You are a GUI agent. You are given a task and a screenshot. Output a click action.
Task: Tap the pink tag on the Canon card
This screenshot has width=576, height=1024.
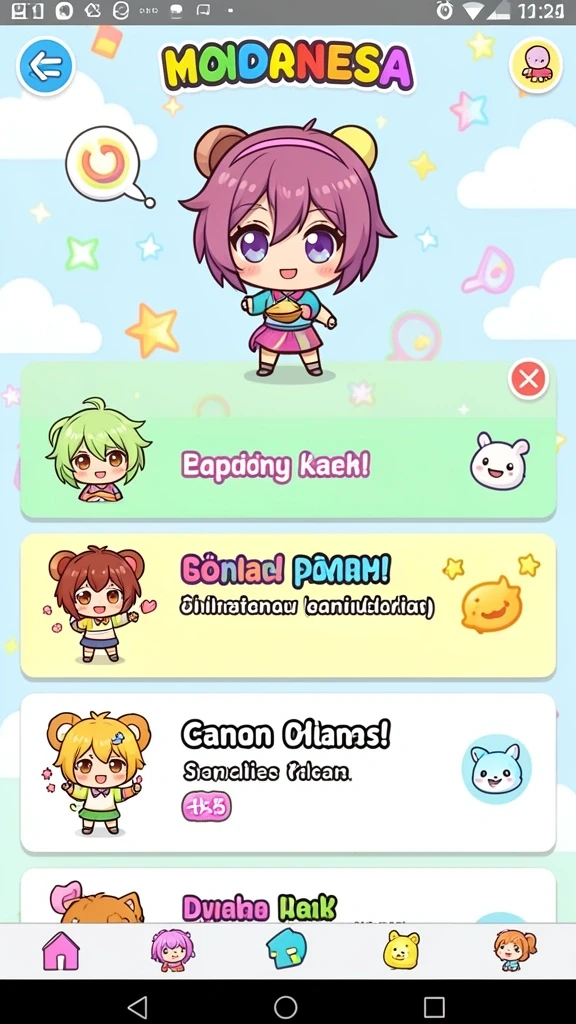click(x=206, y=808)
